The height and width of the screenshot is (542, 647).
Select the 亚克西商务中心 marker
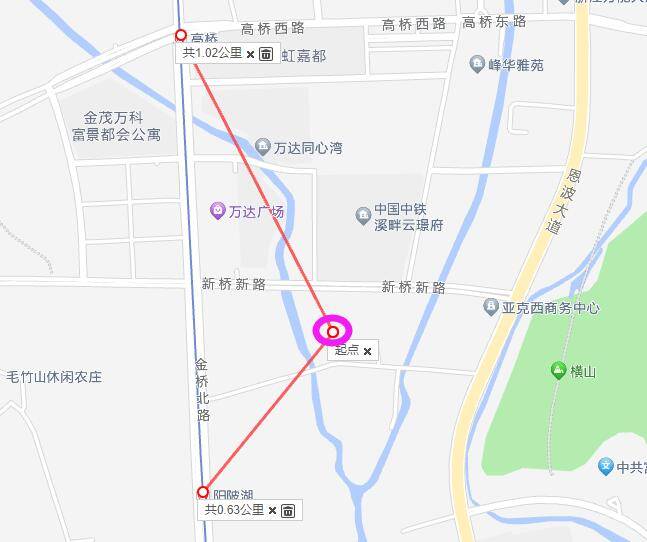point(491,307)
